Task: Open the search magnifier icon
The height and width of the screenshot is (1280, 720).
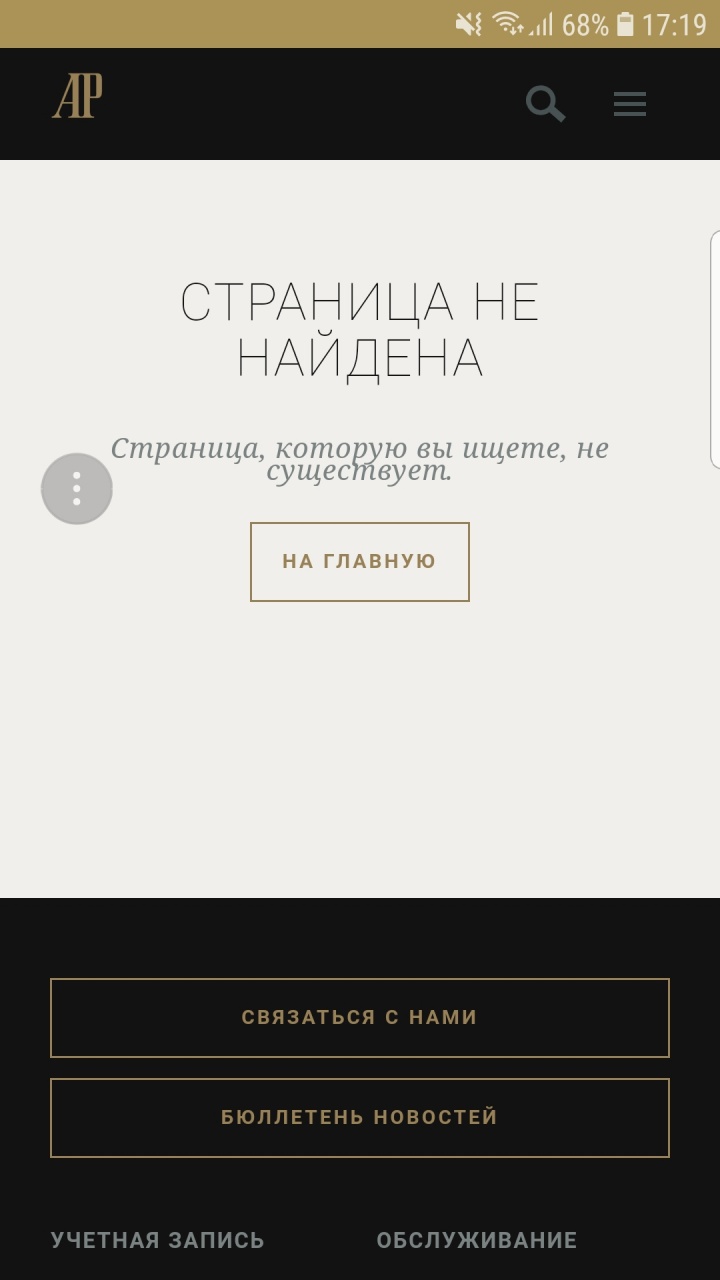Action: click(546, 104)
